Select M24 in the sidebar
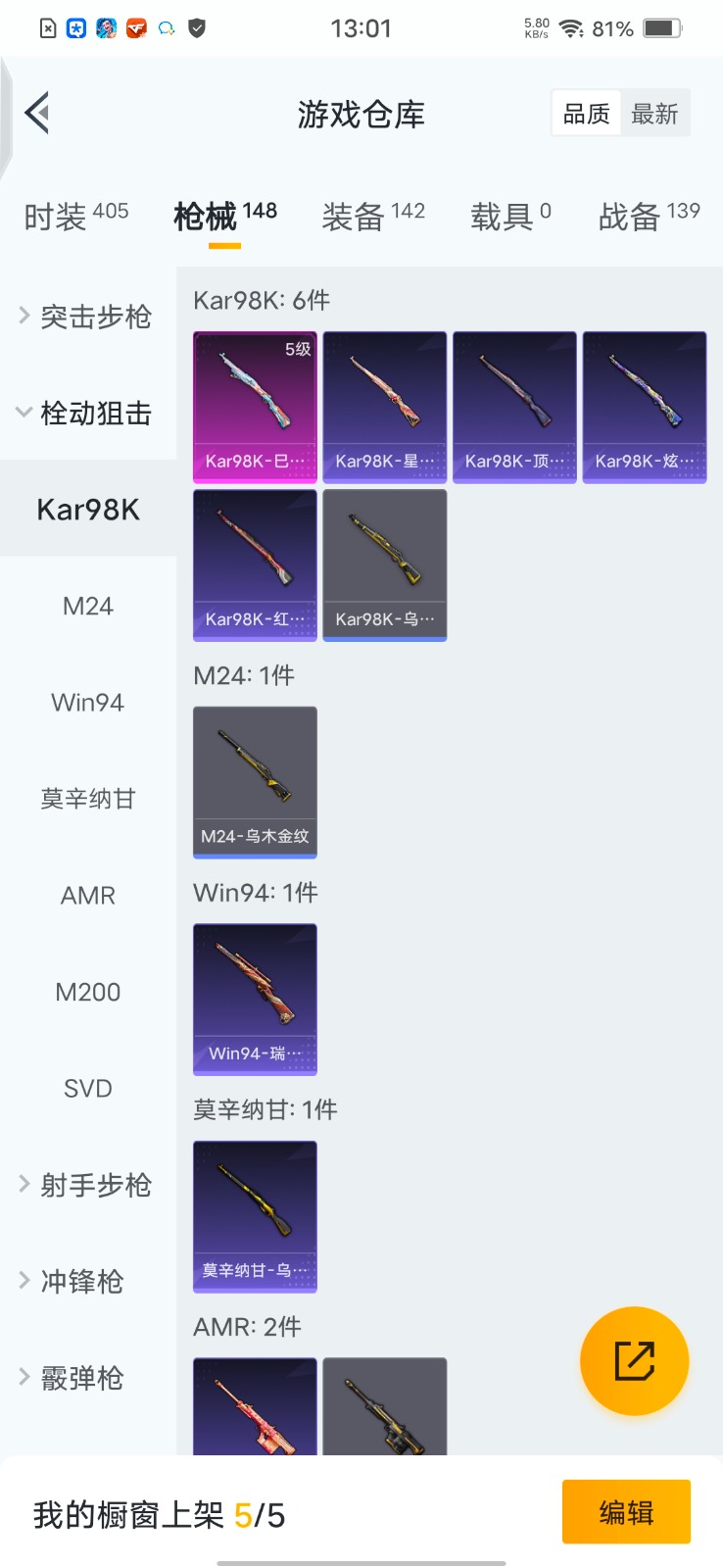723x1568 pixels. point(87,606)
